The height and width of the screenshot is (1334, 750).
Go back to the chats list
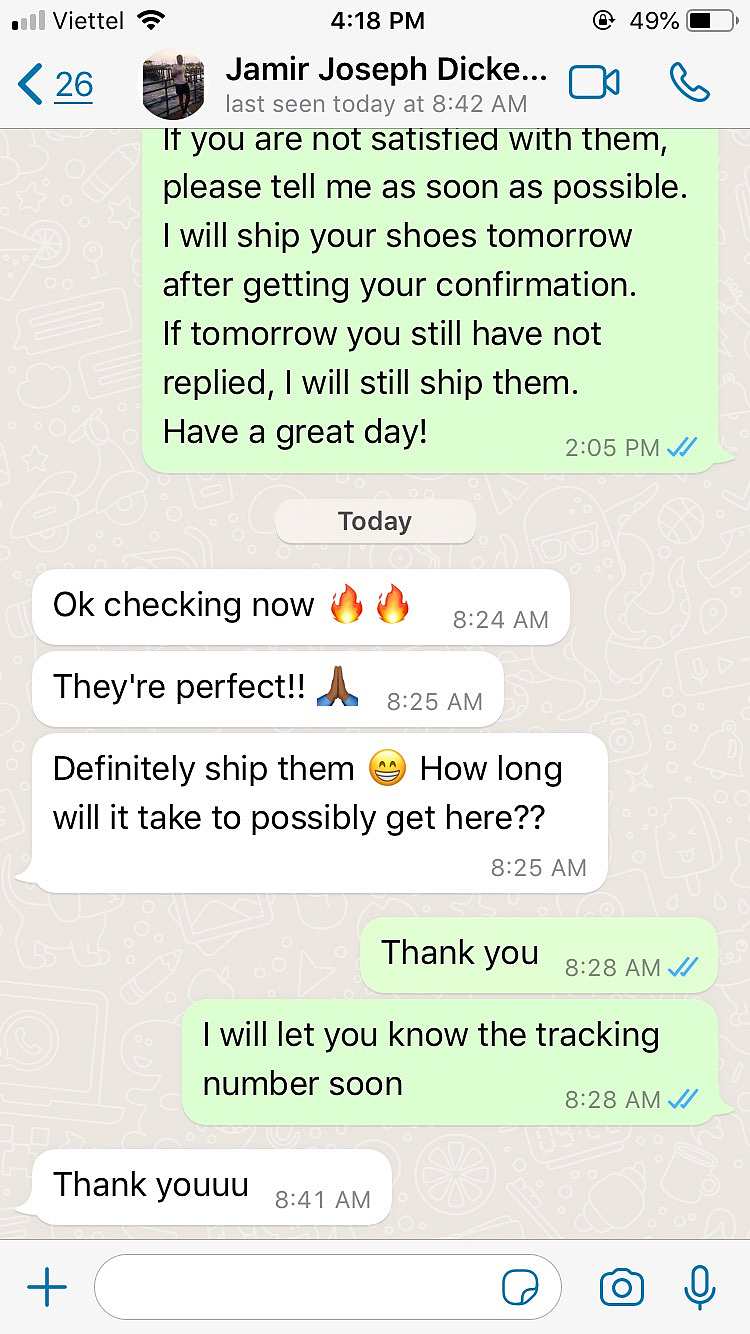56,84
